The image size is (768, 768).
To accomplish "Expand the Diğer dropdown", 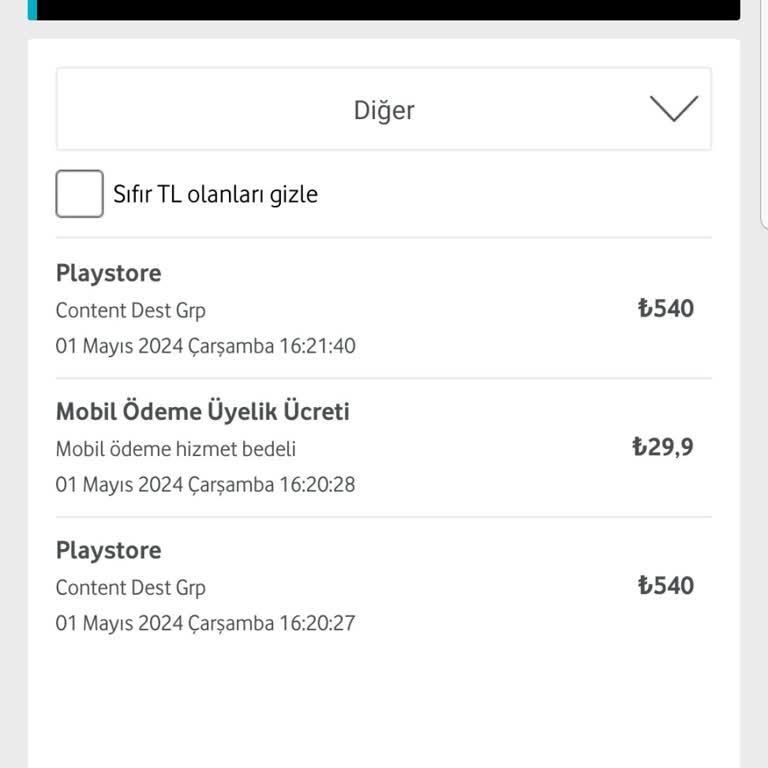I will [x=673, y=109].
